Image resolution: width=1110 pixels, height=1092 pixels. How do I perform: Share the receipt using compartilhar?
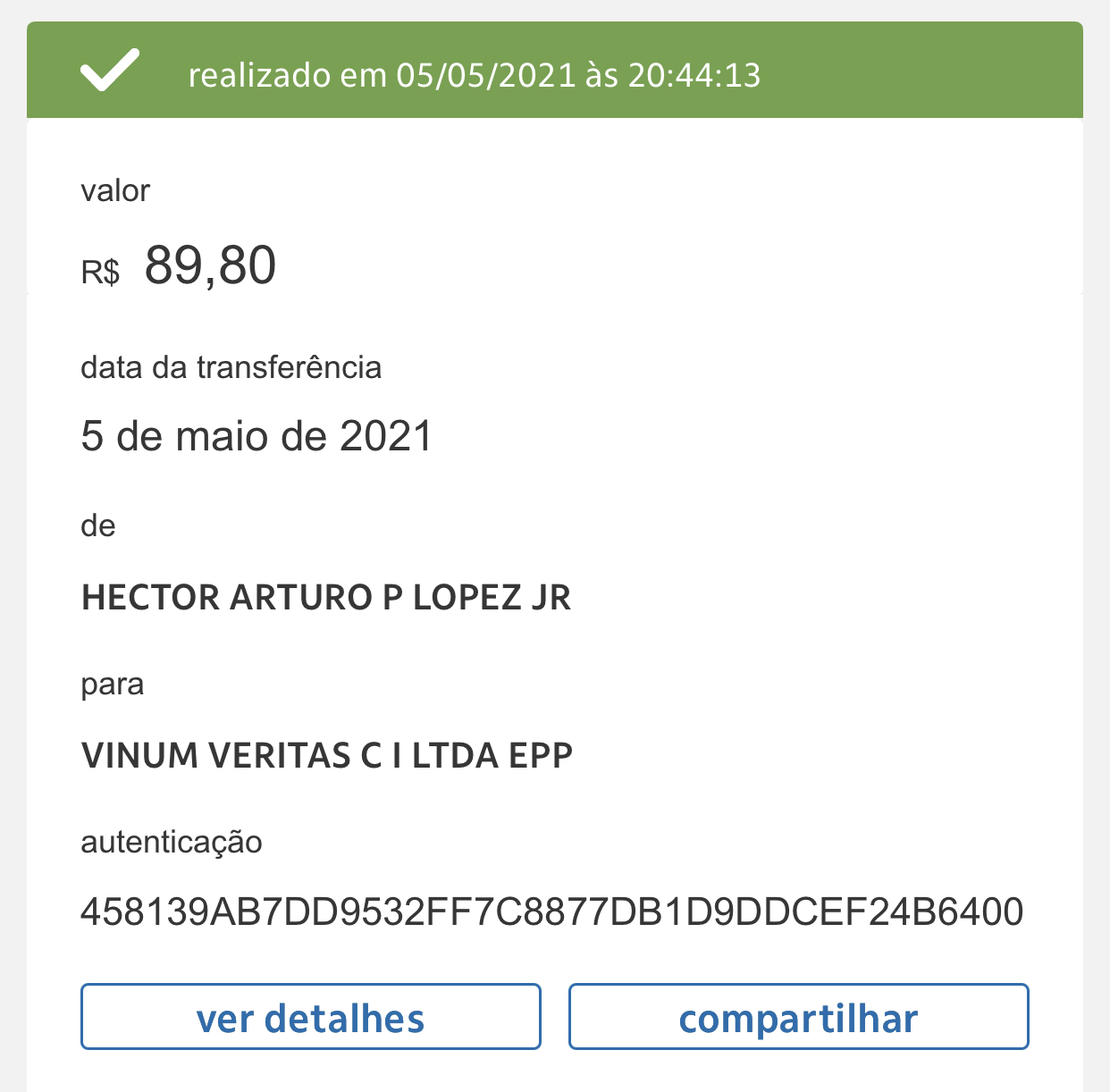(x=798, y=1017)
